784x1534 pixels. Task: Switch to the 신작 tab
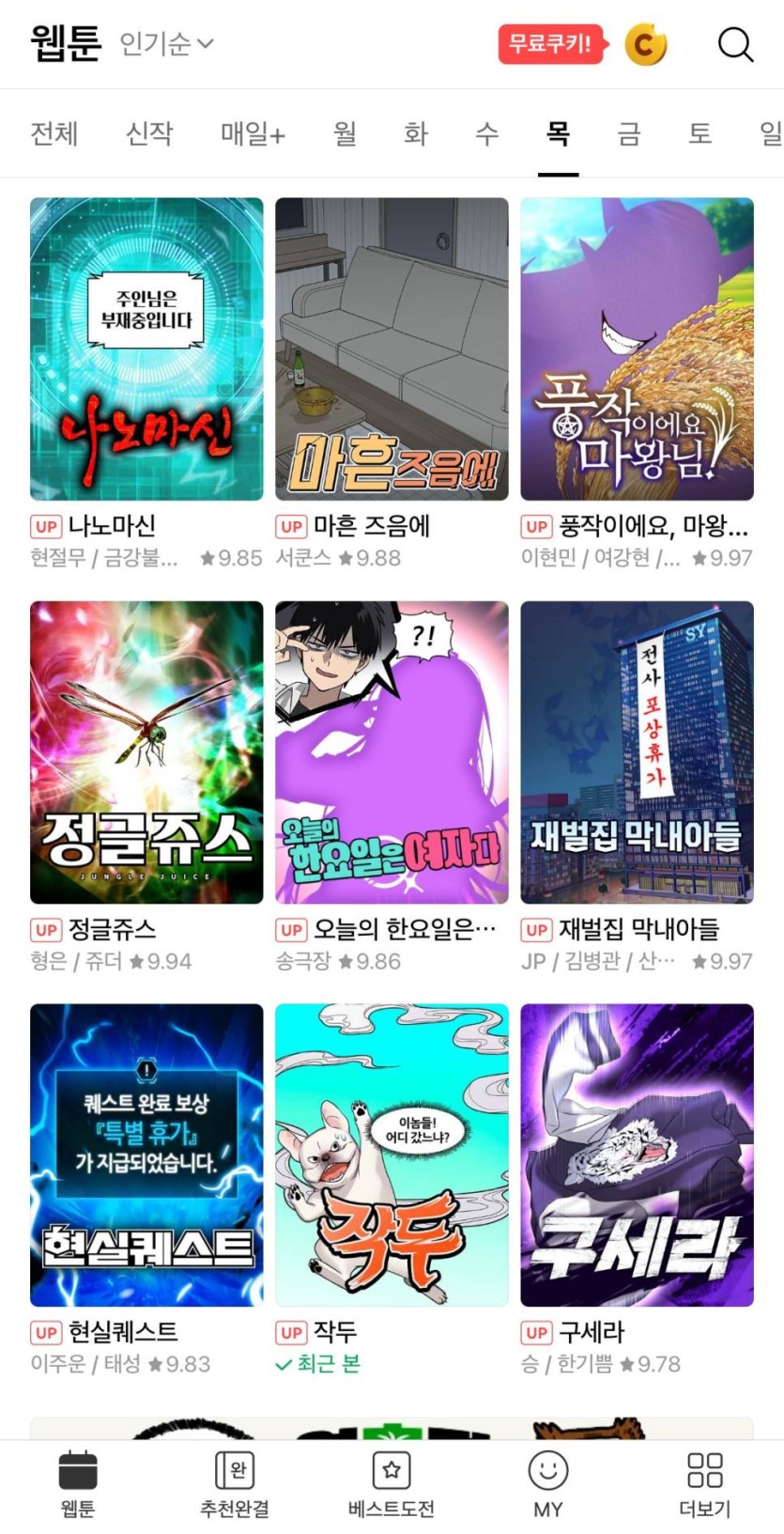pos(149,133)
